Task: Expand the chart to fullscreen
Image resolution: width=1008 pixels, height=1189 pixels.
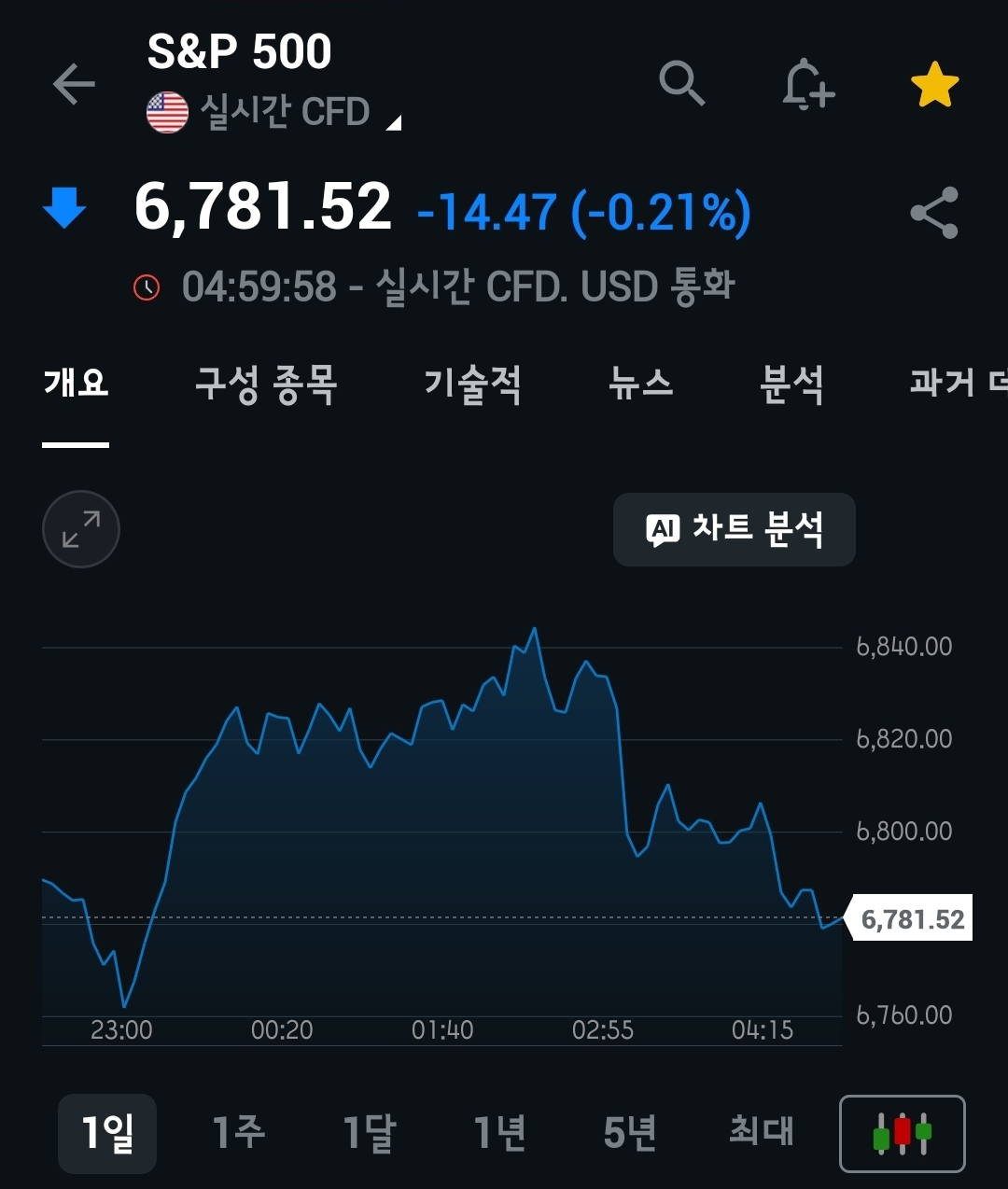Action: [x=81, y=529]
